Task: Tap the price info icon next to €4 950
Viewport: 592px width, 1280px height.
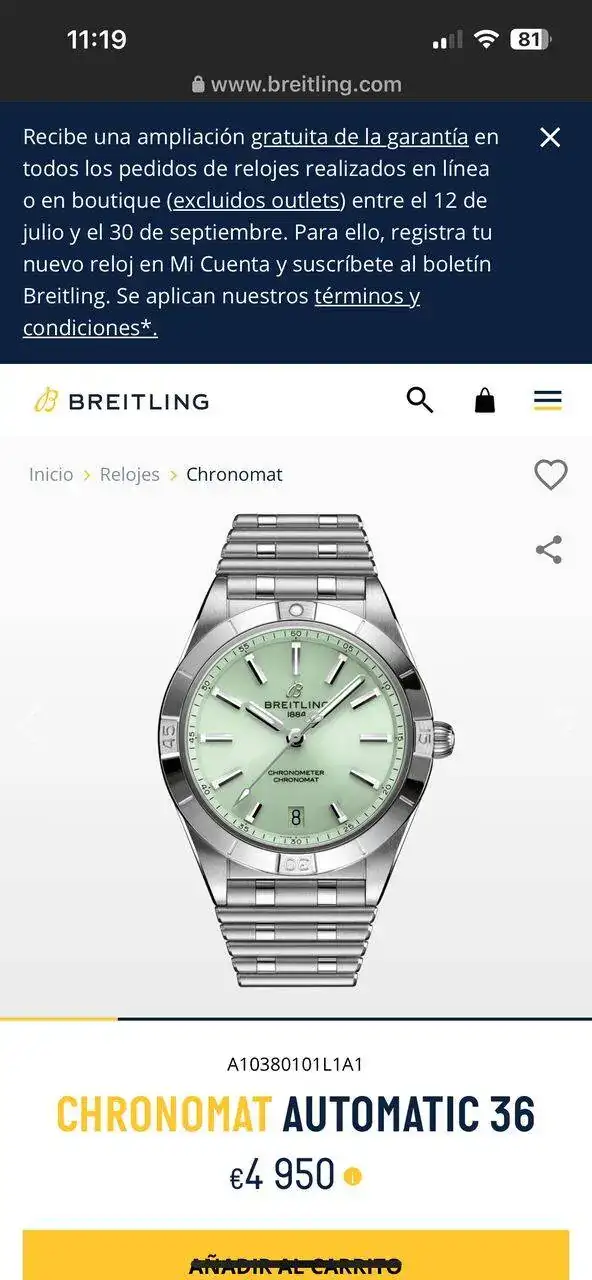Action: click(352, 1177)
